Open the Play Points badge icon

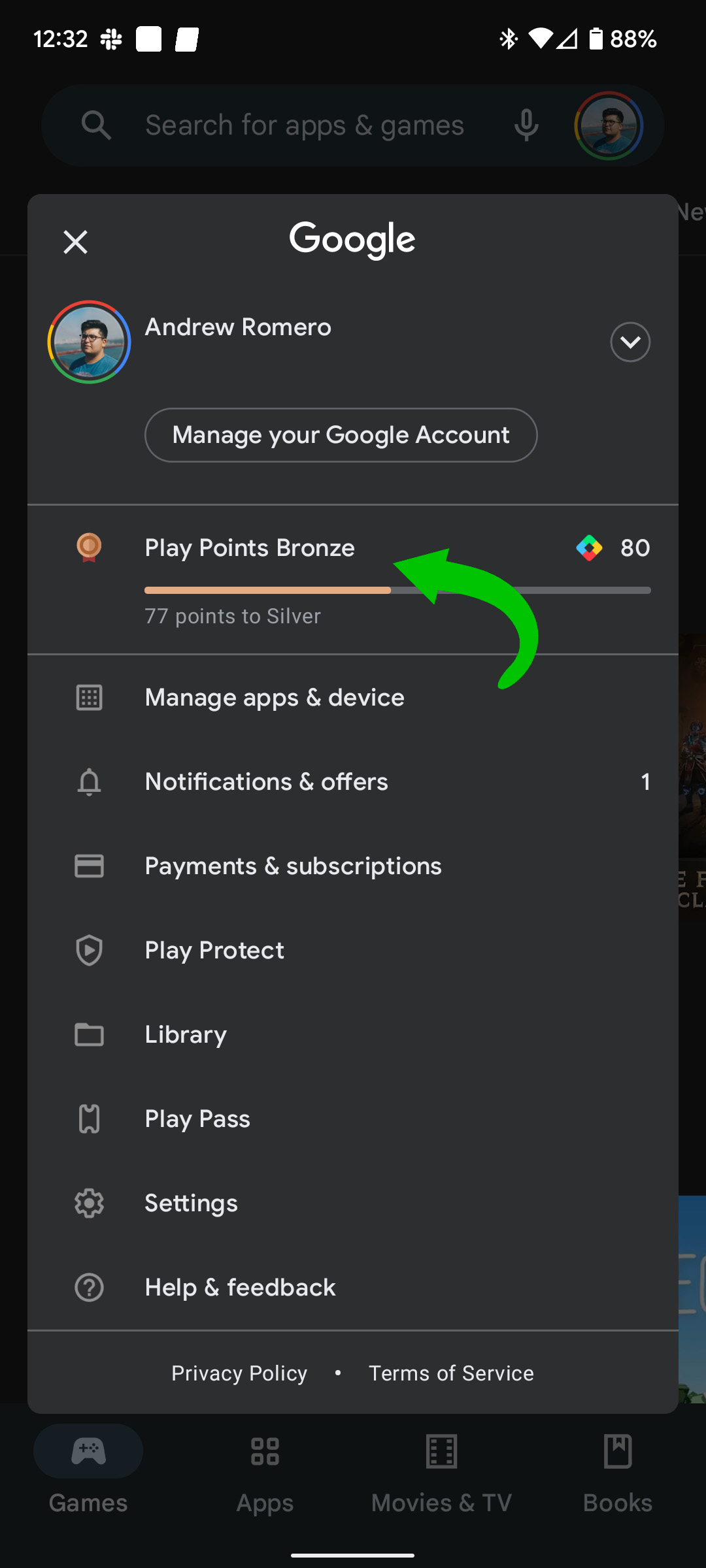pyautogui.click(x=90, y=549)
